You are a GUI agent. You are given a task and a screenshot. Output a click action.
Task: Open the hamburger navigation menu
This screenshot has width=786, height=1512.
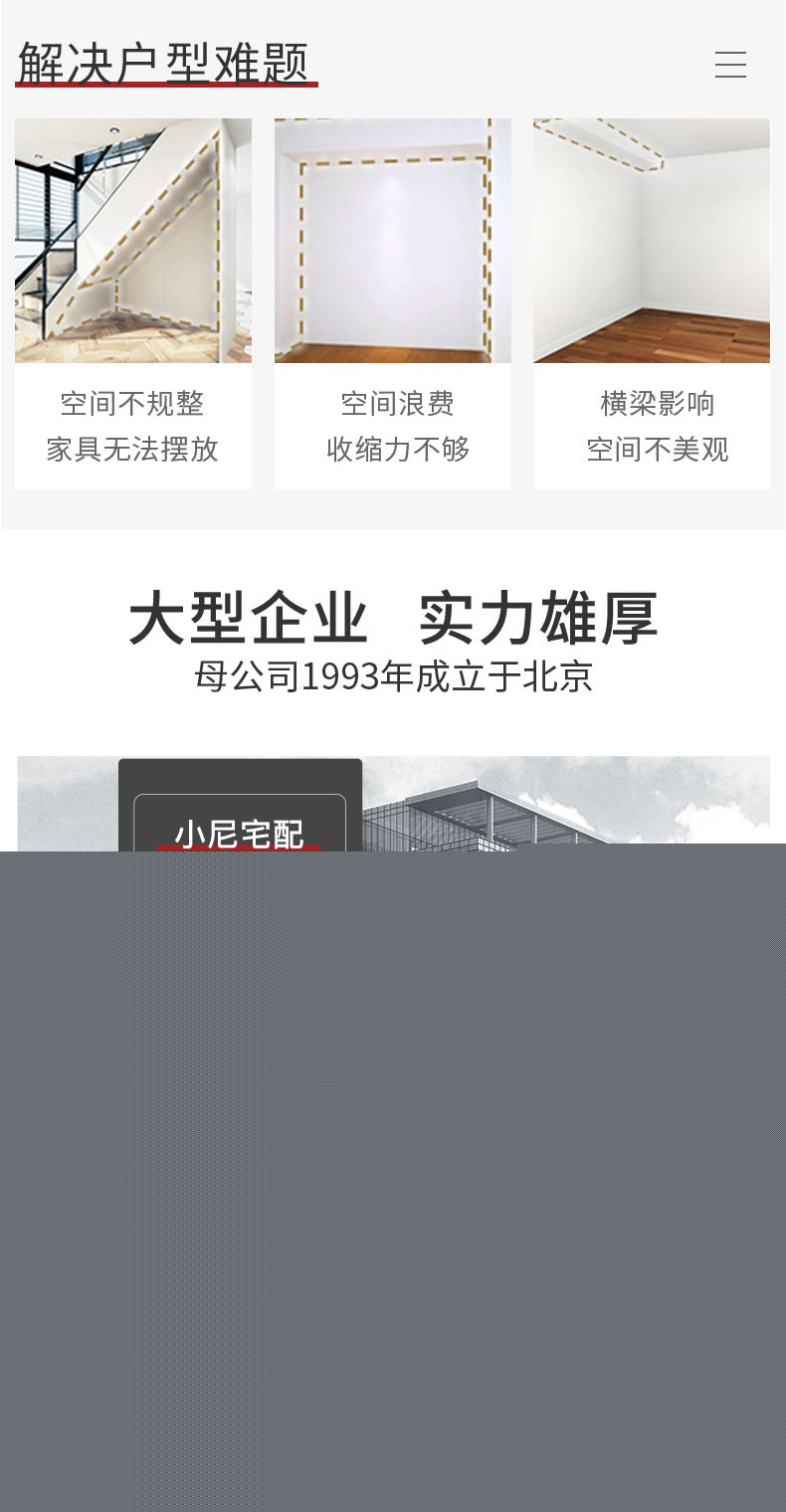click(x=730, y=65)
